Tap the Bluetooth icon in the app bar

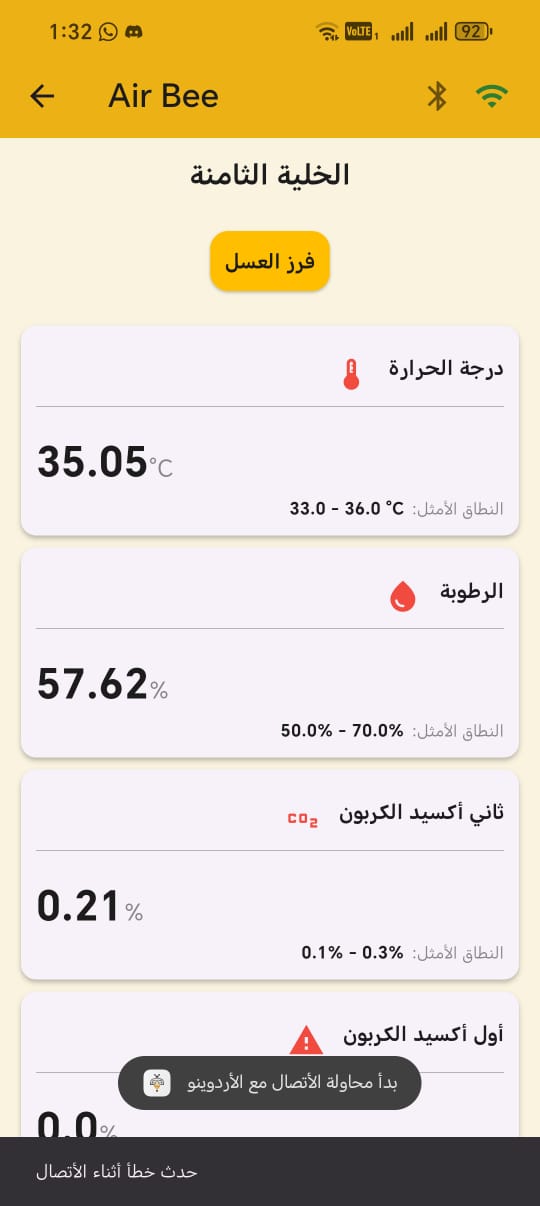click(x=437, y=96)
